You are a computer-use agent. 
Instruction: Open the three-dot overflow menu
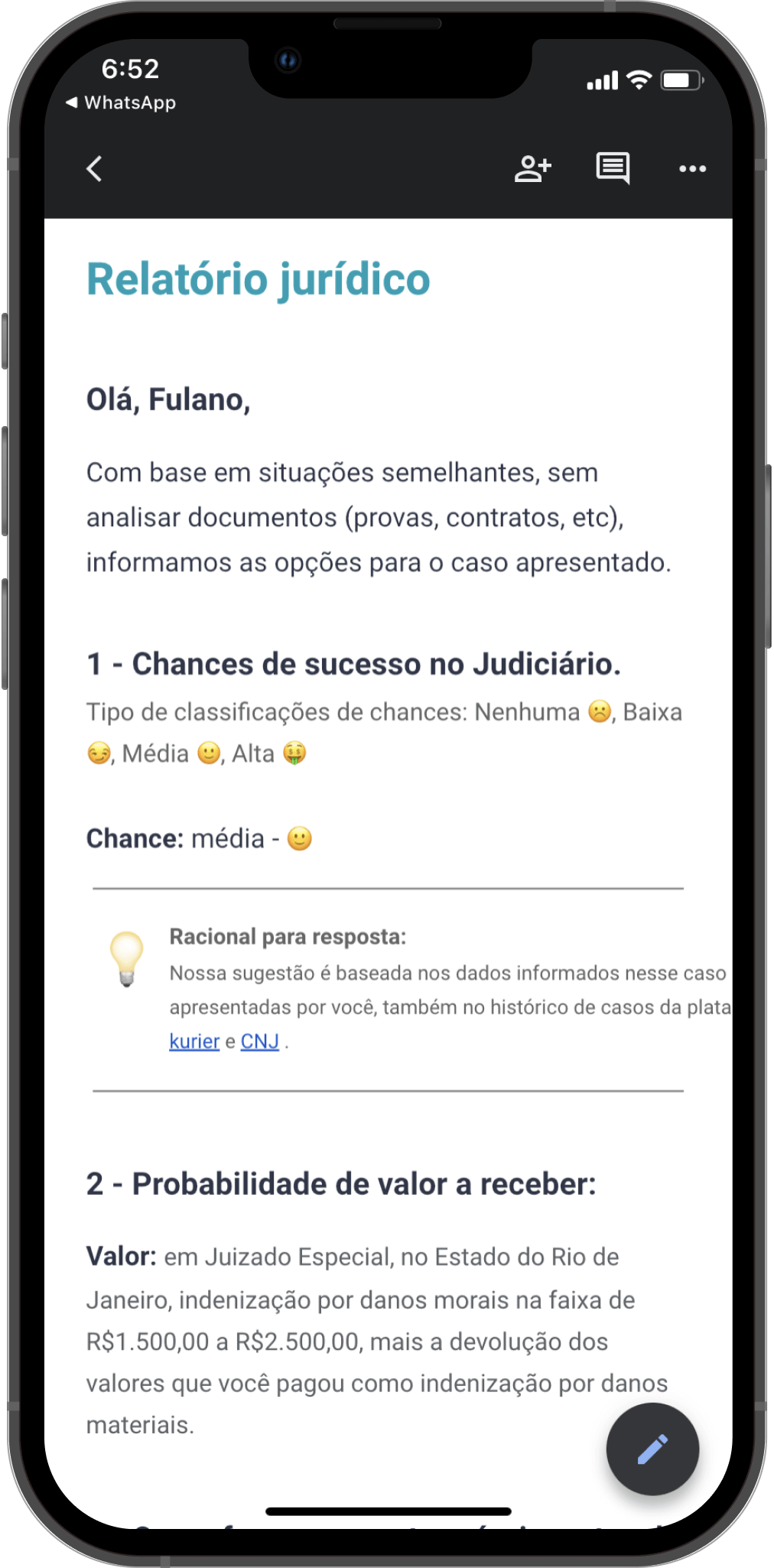click(x=693, y=168)
